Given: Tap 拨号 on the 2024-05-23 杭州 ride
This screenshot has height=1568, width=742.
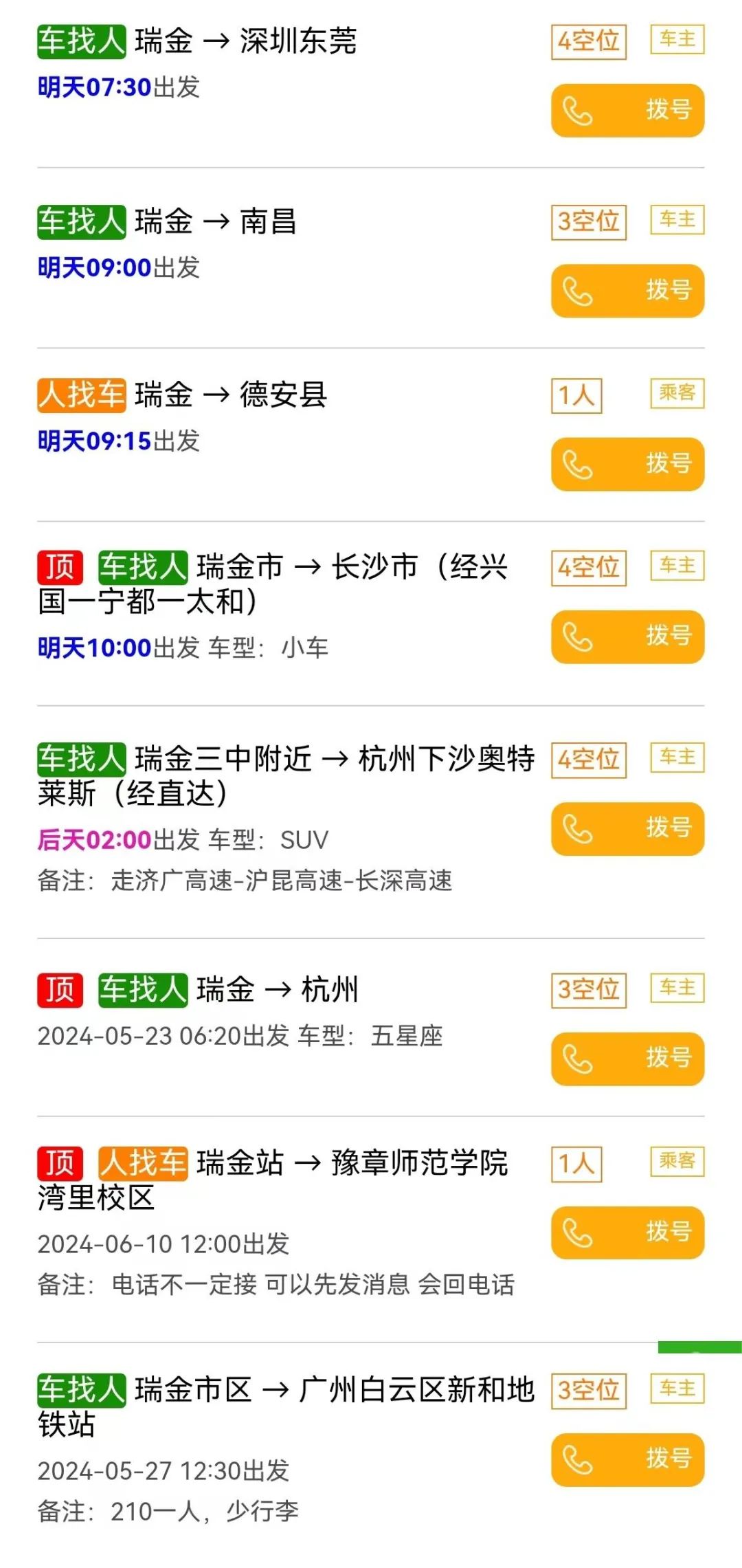Looking at the screenshot, I should coord(627,1059).
